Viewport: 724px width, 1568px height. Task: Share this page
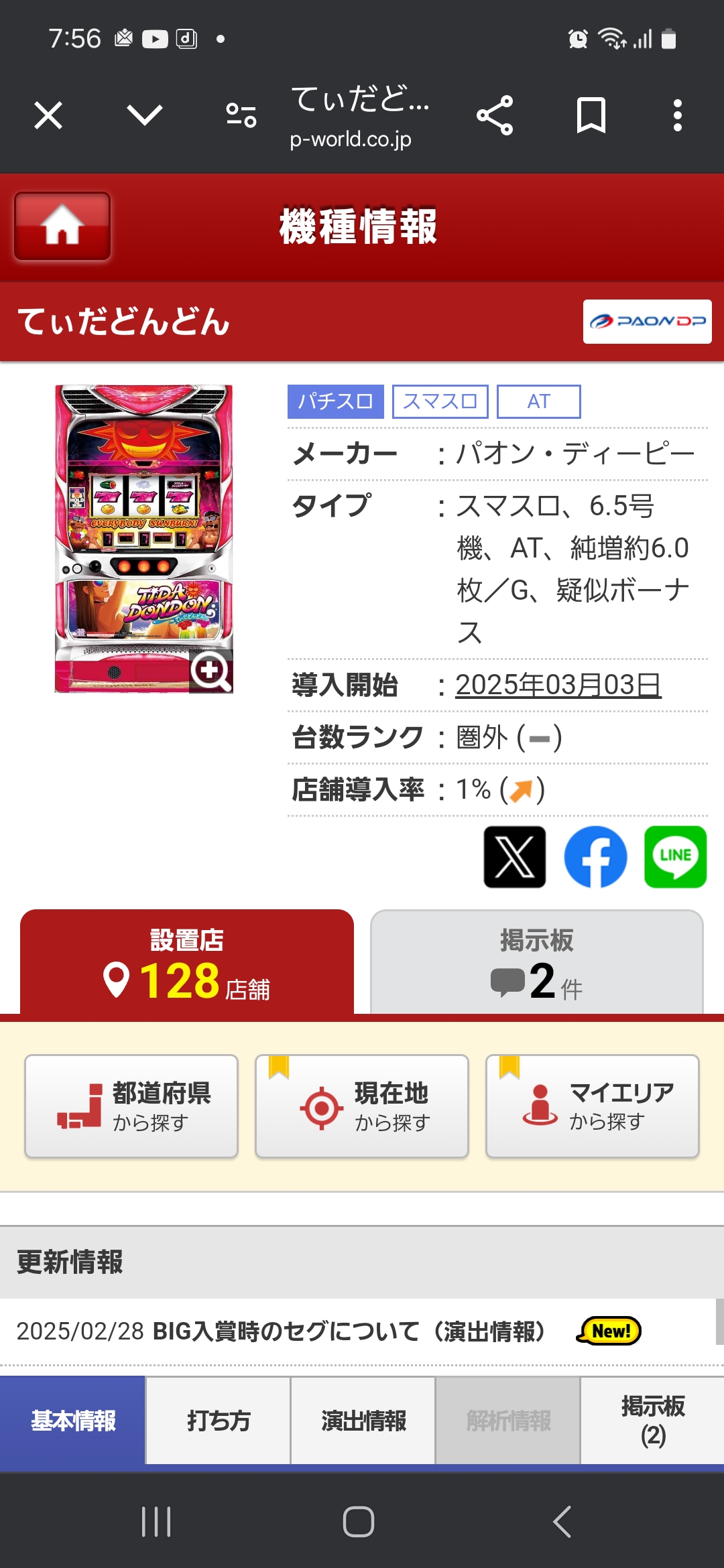tap(495, 115)
